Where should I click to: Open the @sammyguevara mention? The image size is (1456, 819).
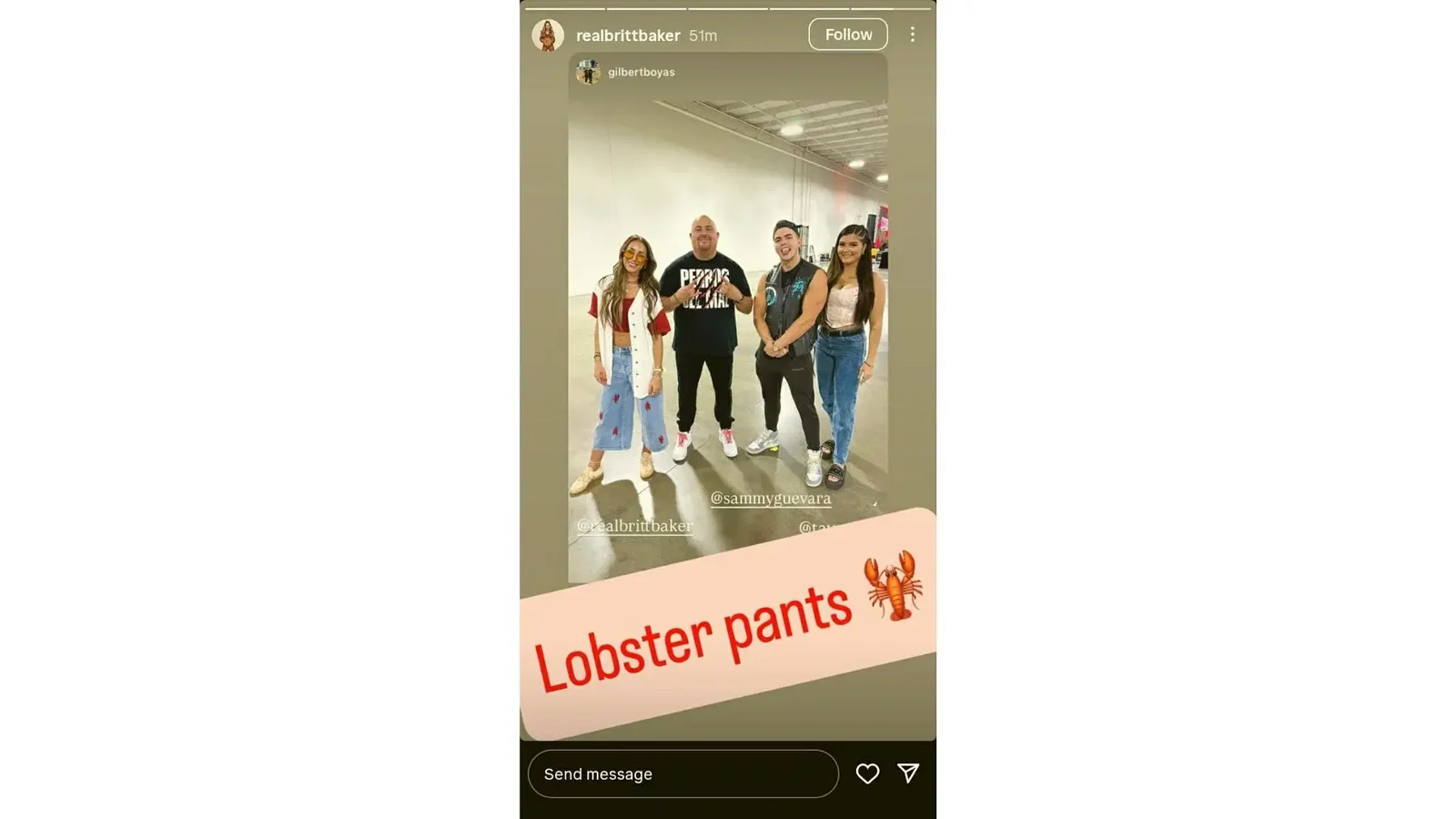pos(770,499)
